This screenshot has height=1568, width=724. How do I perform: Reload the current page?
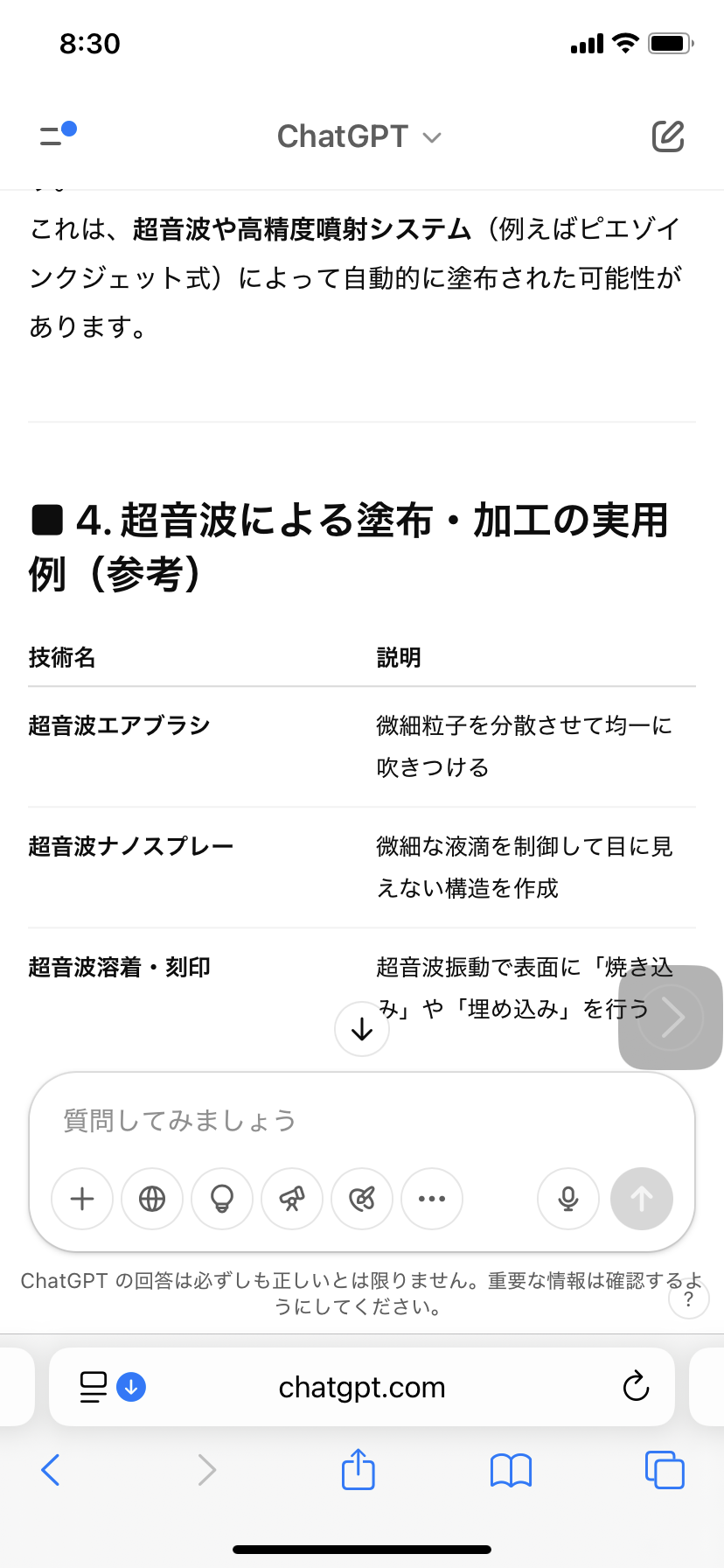coord(636,1387)
